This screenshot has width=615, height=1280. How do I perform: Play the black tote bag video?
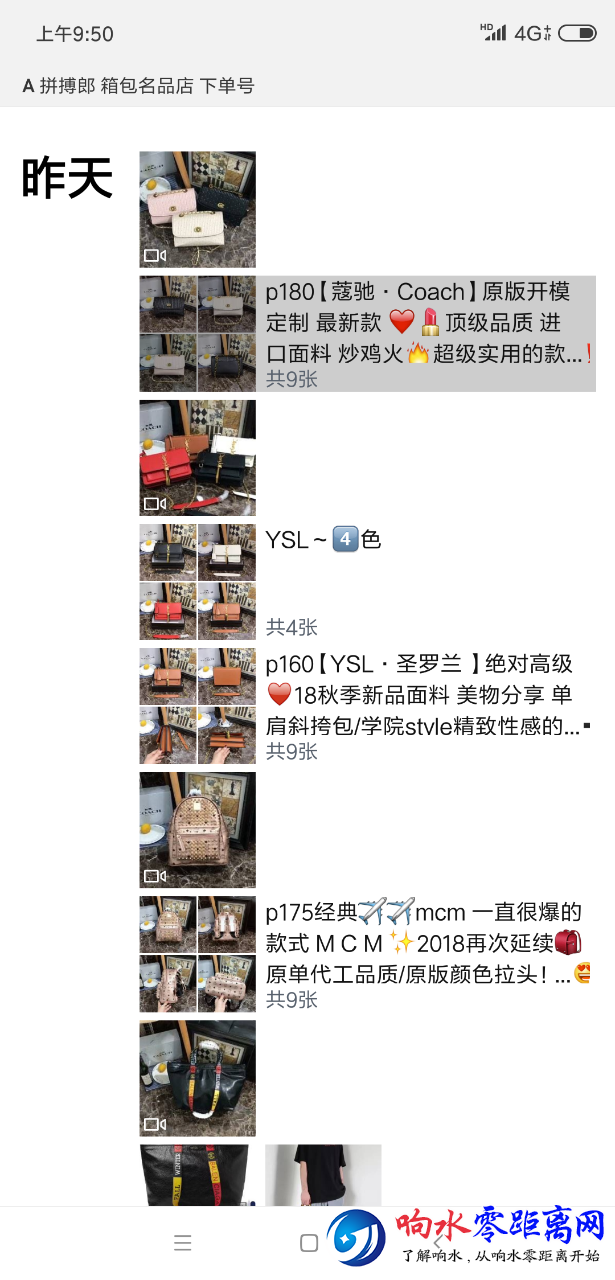[x=197, y=1078]
